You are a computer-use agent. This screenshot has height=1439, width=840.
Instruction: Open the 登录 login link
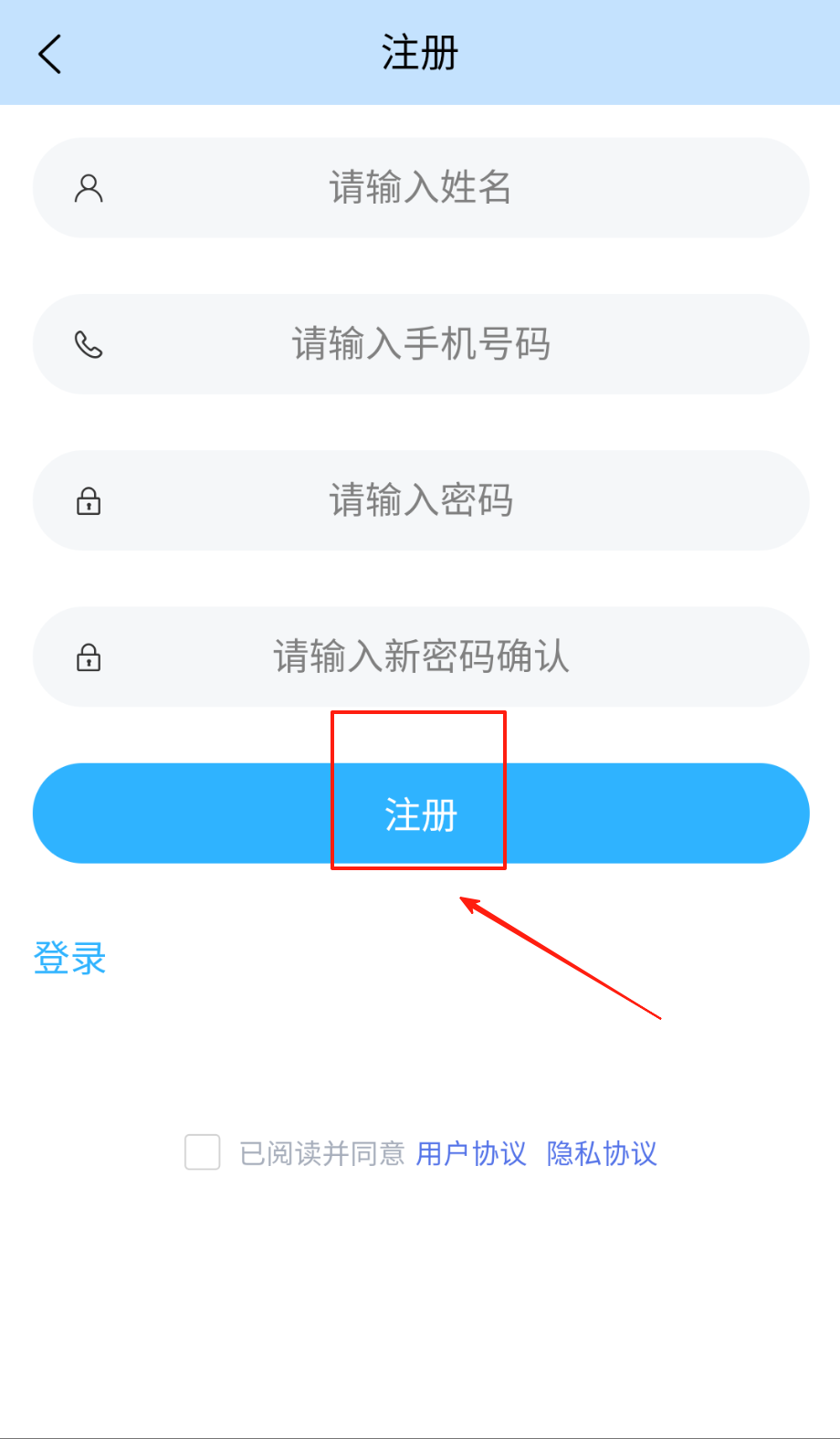coord(69,958)
